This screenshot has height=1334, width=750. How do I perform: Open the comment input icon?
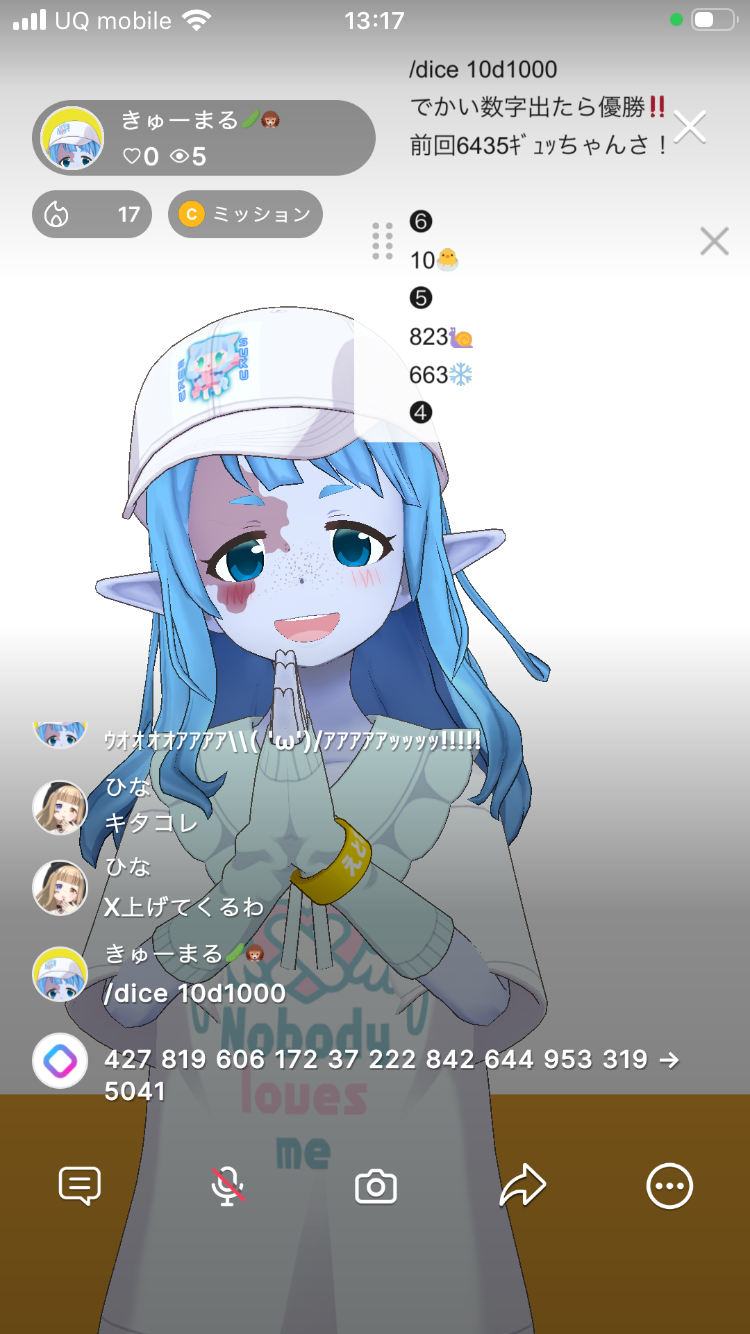(x=80, y=1186)
